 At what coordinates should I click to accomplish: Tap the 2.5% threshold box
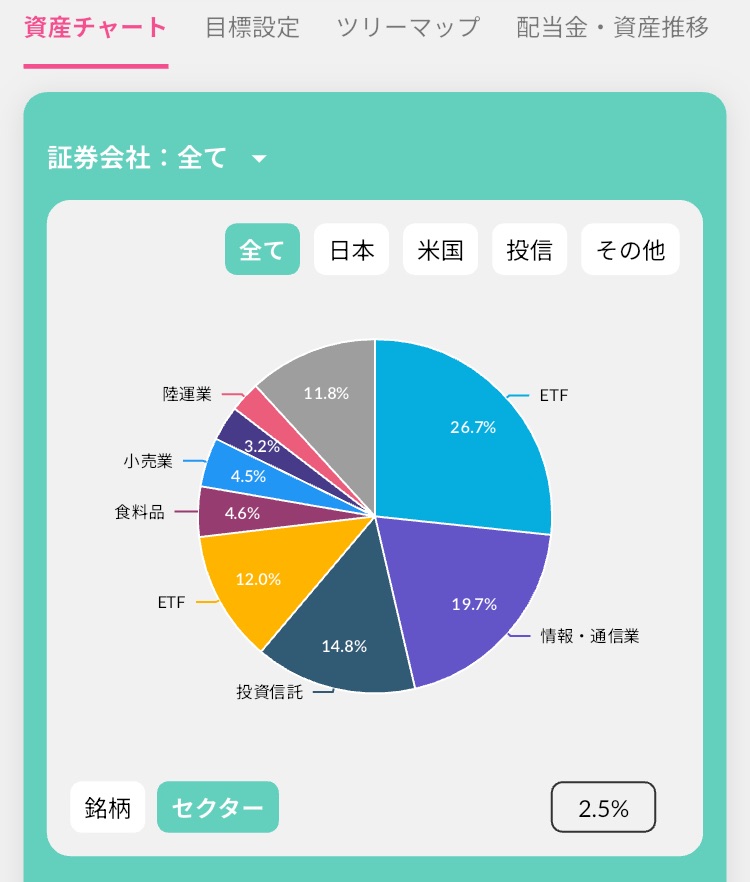(603, 807)
